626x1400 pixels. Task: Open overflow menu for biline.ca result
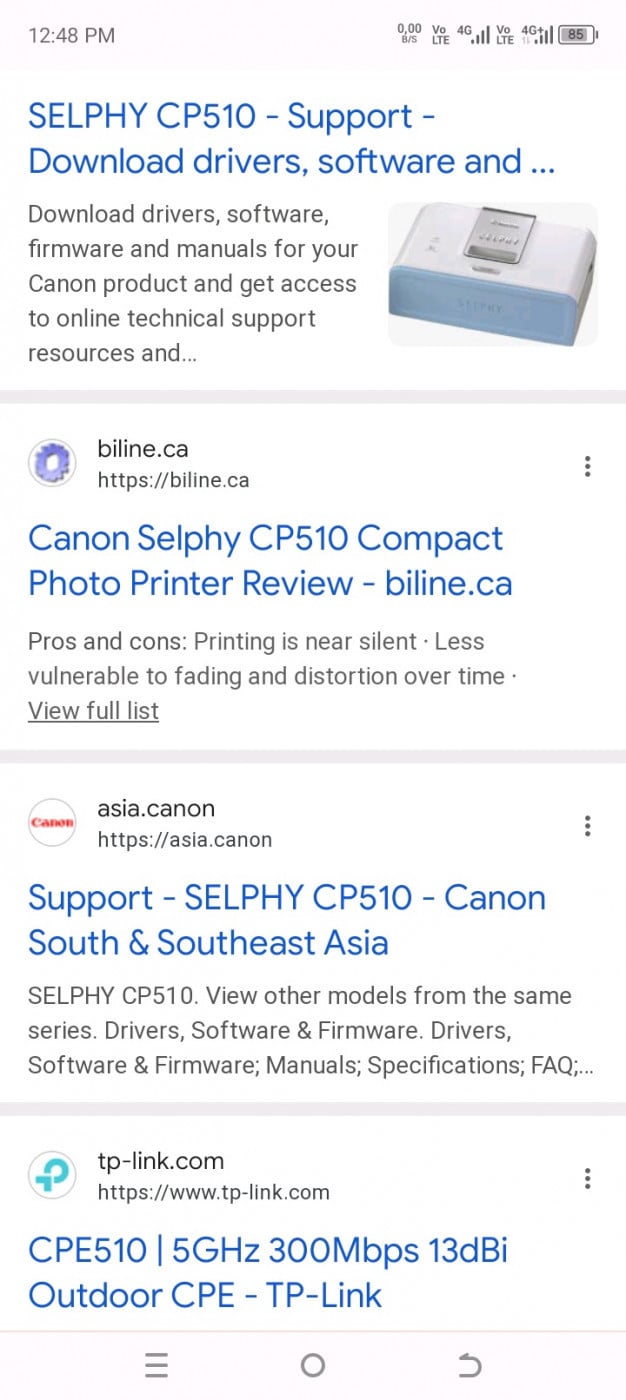click(x=587, y=466)
